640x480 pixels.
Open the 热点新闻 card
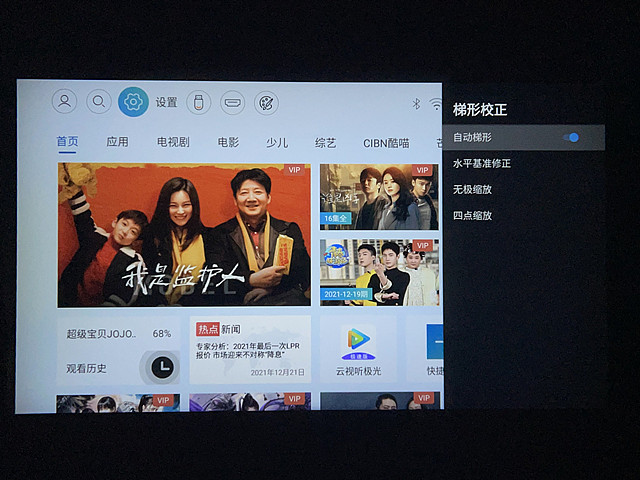[250, 349]
